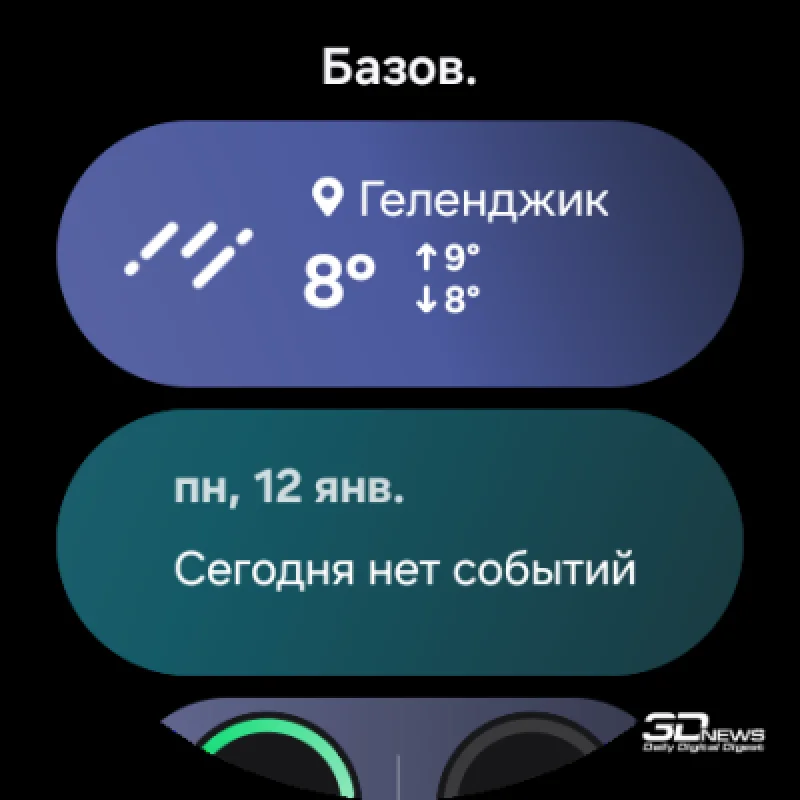This screenshot has width=800, height=800.
Task: Open the Геленджик weather card
Action: click(x=400, y=254)
